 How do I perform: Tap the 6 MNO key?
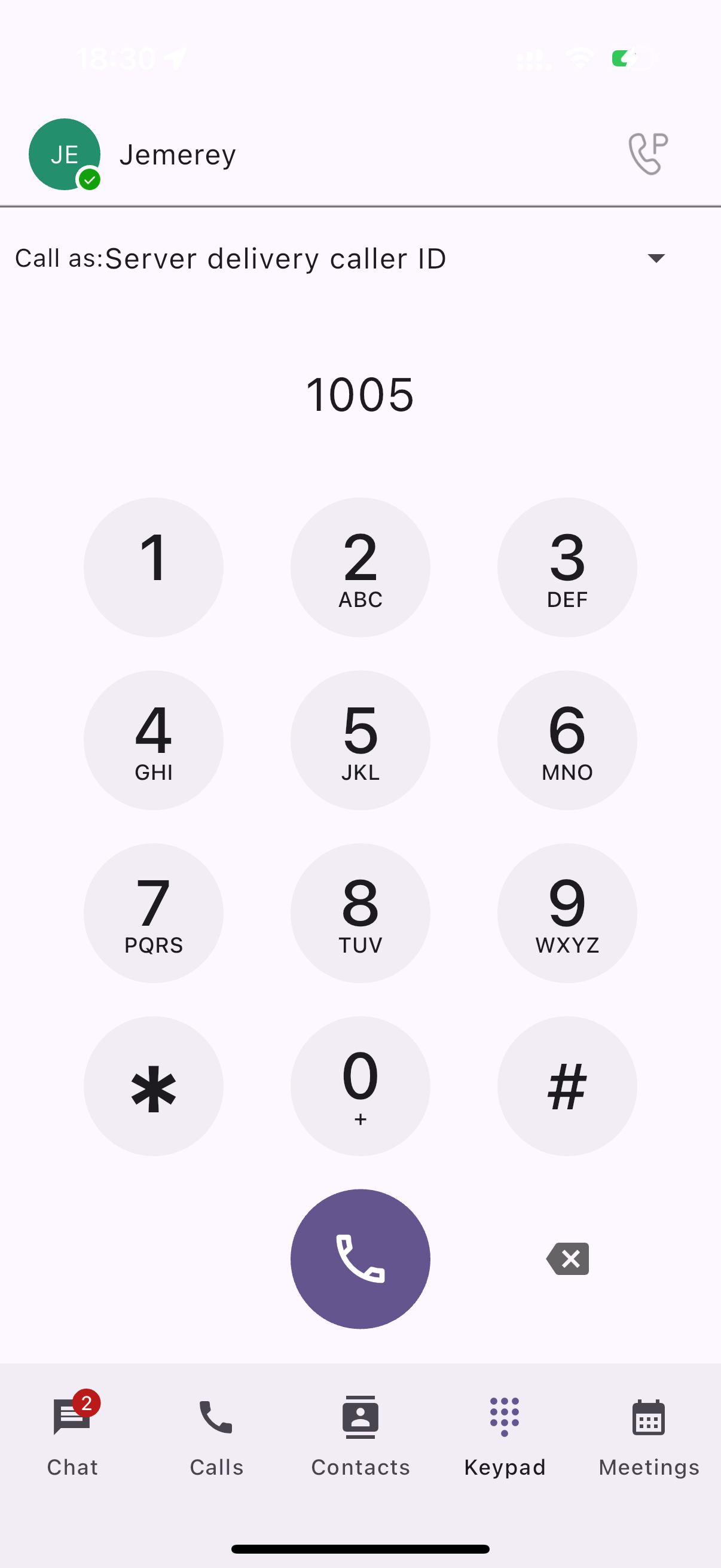point(566,740)
